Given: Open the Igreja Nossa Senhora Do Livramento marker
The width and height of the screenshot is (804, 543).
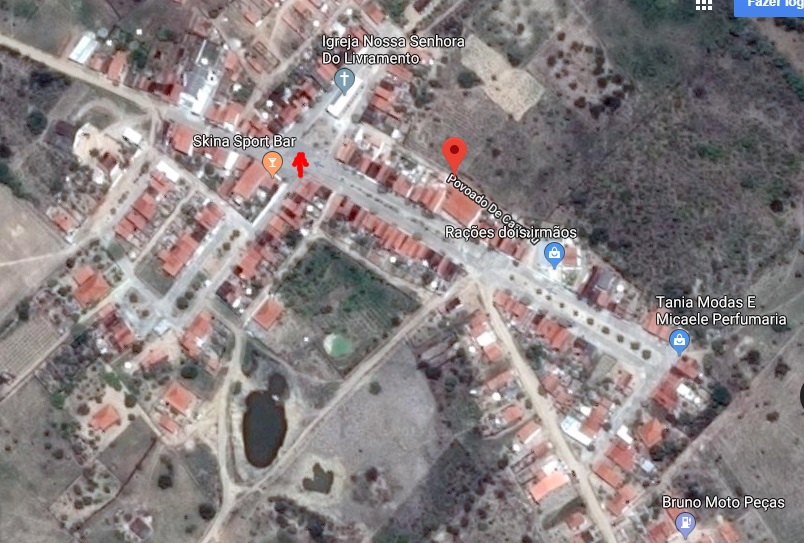Looking at the screenshot, I should tap(344, 79).
